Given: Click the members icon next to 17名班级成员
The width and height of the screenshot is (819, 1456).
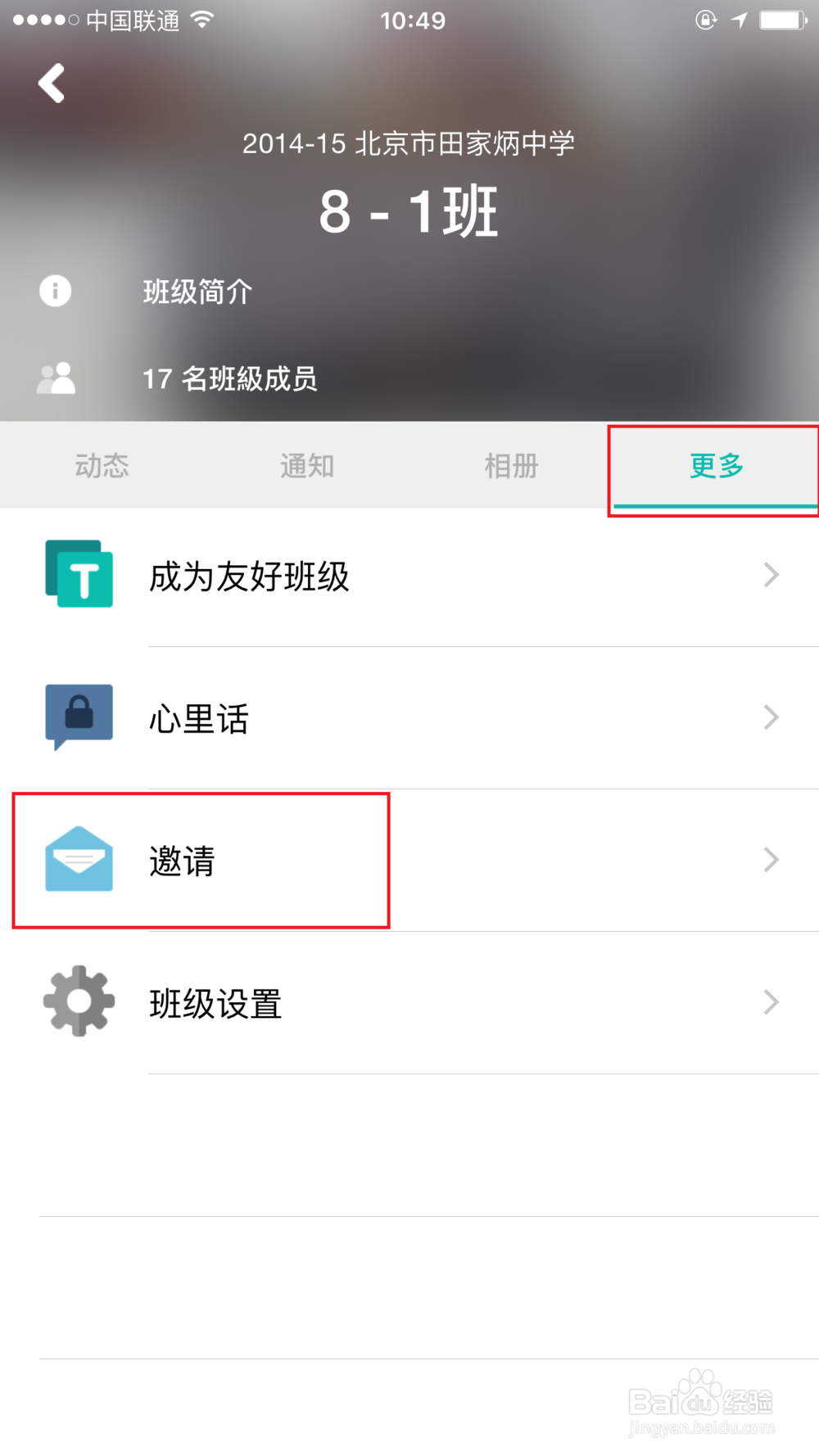Looking at the screenshot, I should 54,377.
